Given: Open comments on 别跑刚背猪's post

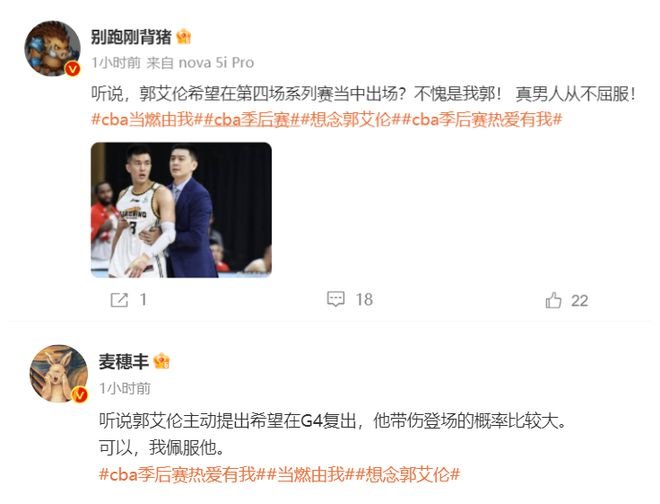Looking at the screenshot, I should (x=349, y=299).
